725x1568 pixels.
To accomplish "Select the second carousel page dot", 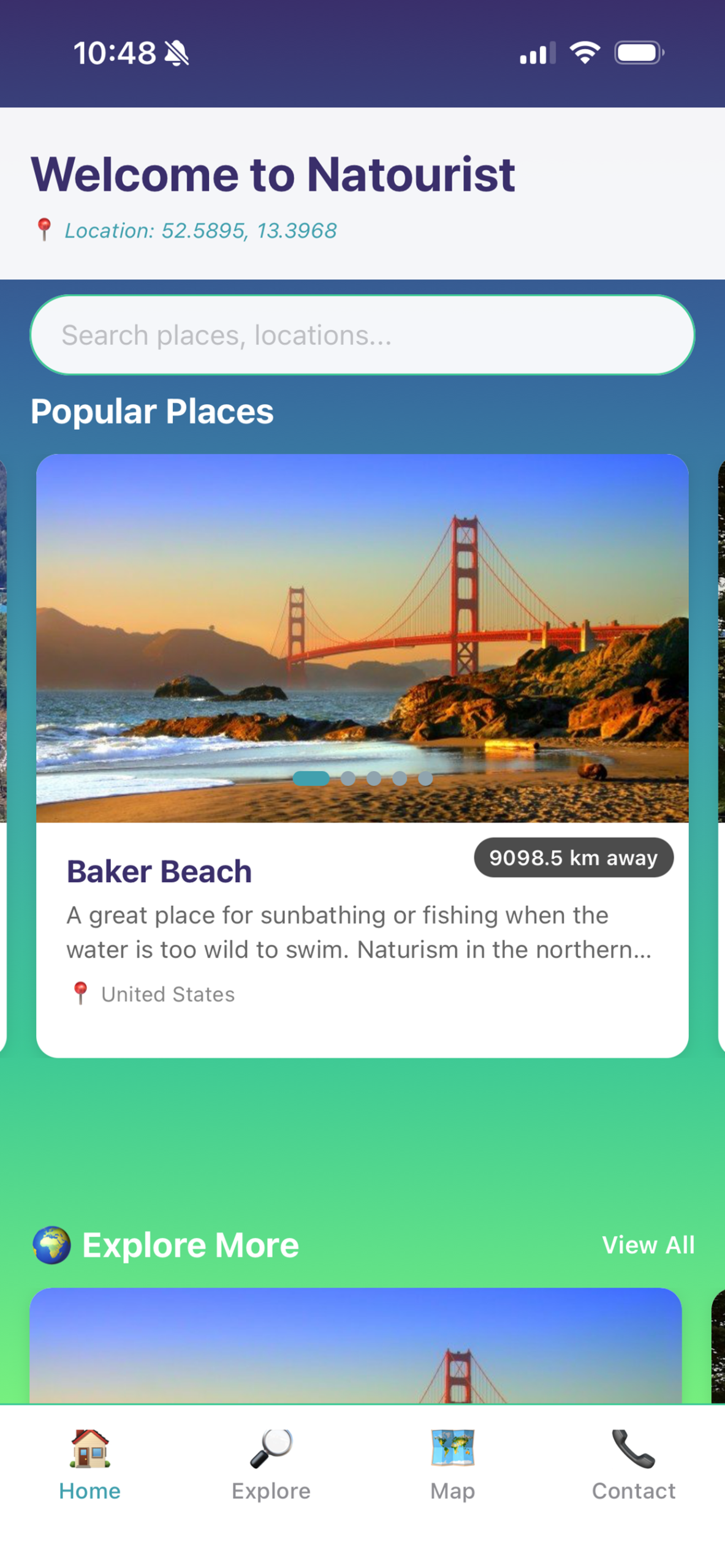I will [347, 778].
